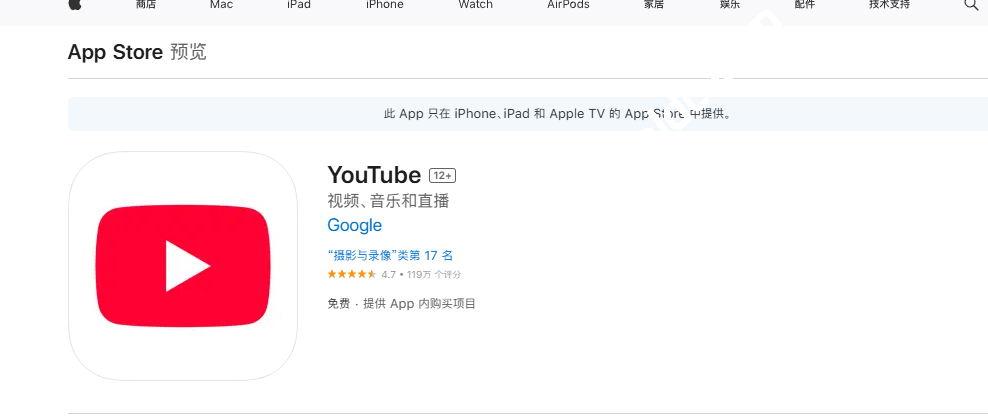This screenshot has width=988, height=416.
Task: Open the iPad section
Action: [298, 5]
